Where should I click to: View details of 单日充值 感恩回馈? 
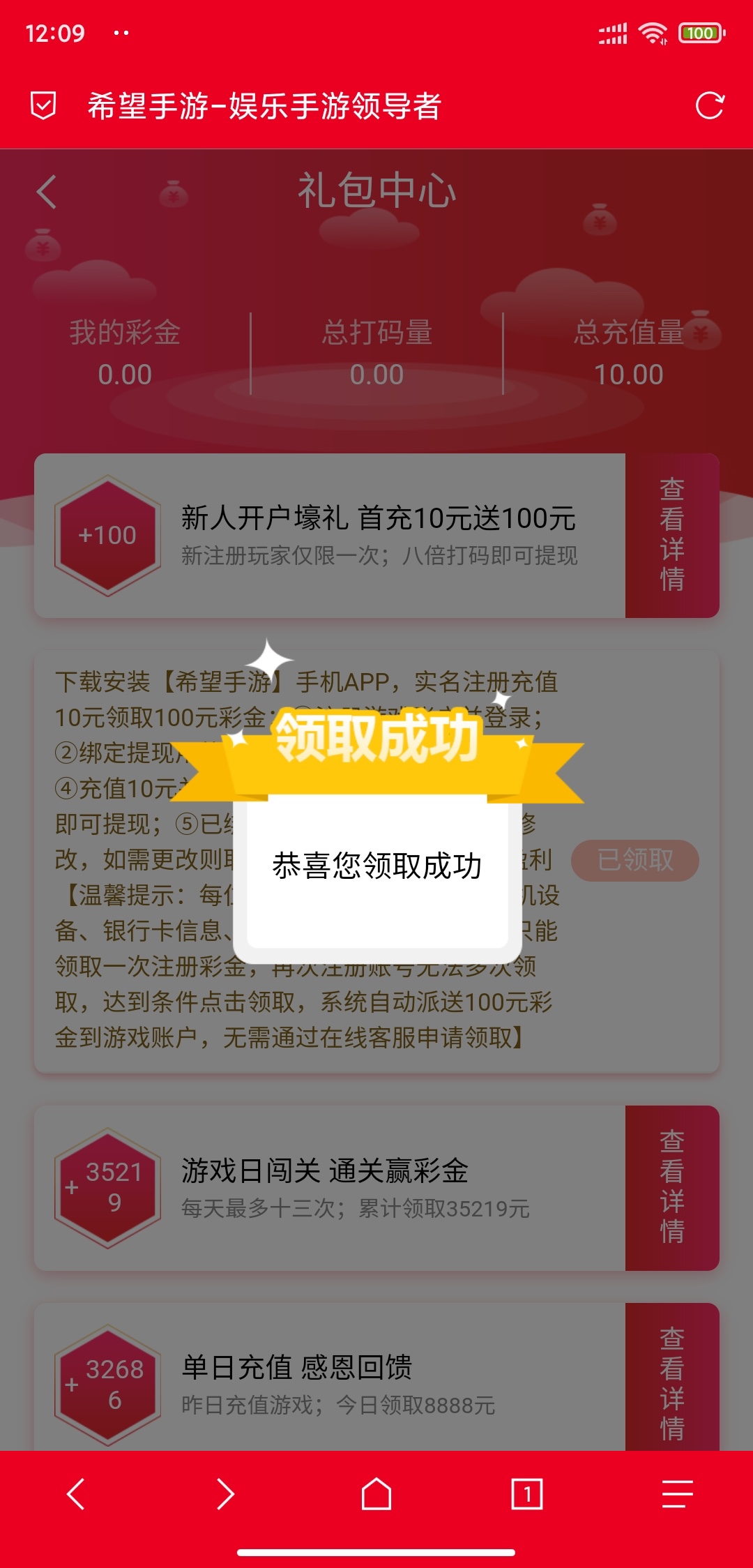(671, 1381)
